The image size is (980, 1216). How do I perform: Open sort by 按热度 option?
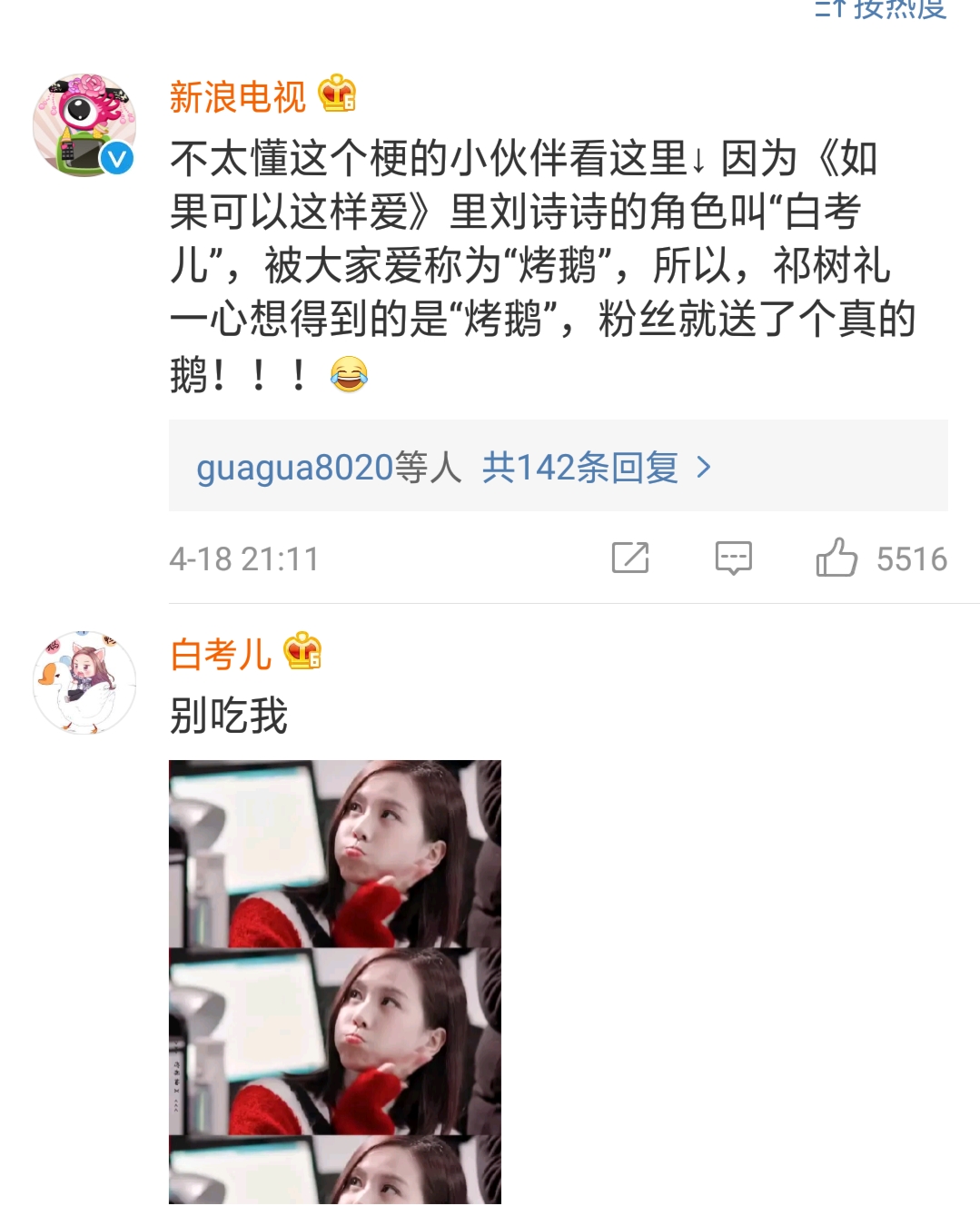883,9
